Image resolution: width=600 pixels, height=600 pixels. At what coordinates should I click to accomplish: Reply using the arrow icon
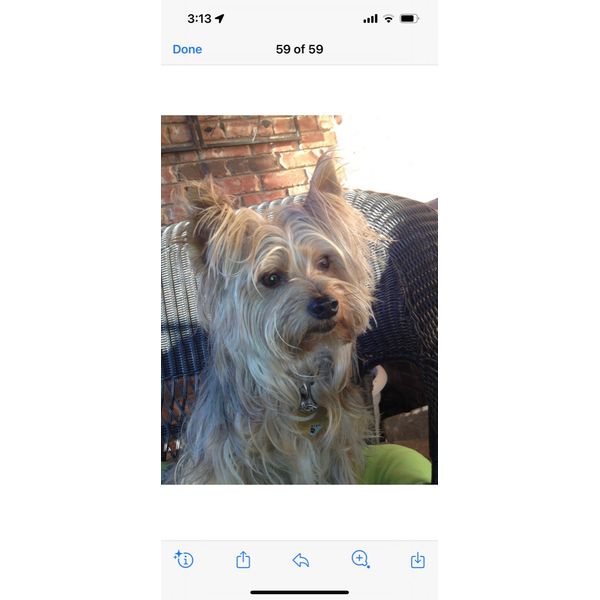pyautogui.click(x=301, y=560)
